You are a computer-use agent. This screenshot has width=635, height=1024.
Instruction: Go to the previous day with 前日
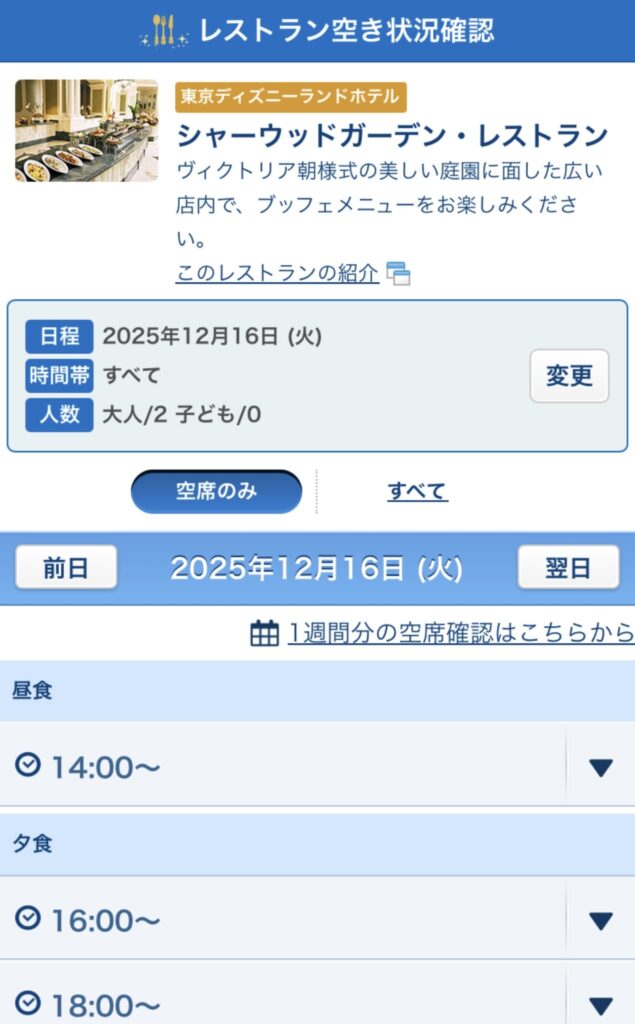[x=66, y=569]
